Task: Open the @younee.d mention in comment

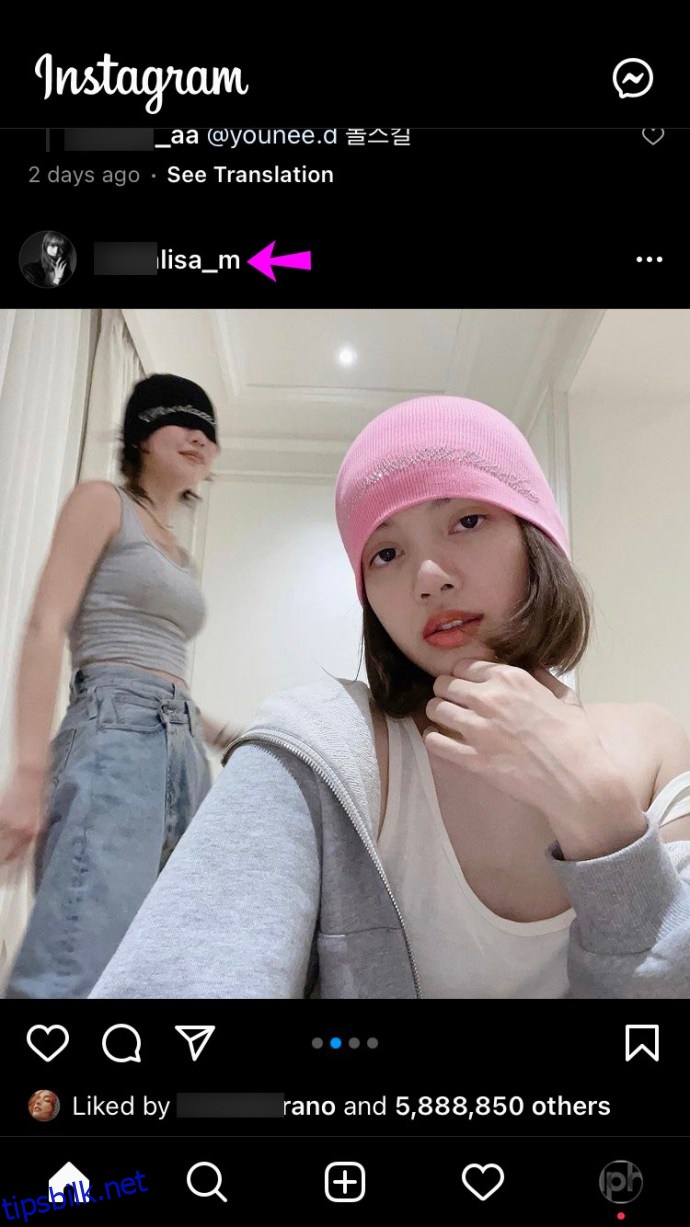Action: [270, 137]
